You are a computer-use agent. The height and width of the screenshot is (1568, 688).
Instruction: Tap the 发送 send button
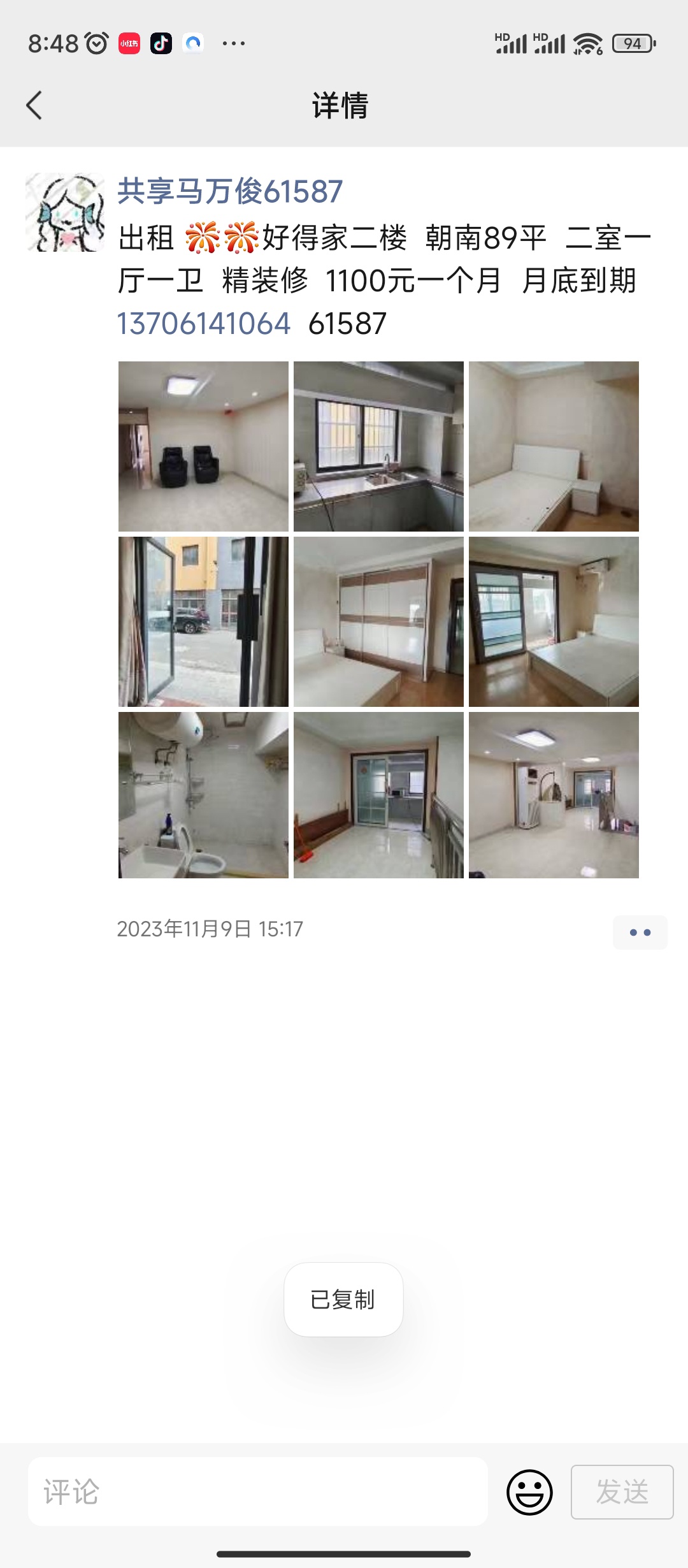(622, 1492)
